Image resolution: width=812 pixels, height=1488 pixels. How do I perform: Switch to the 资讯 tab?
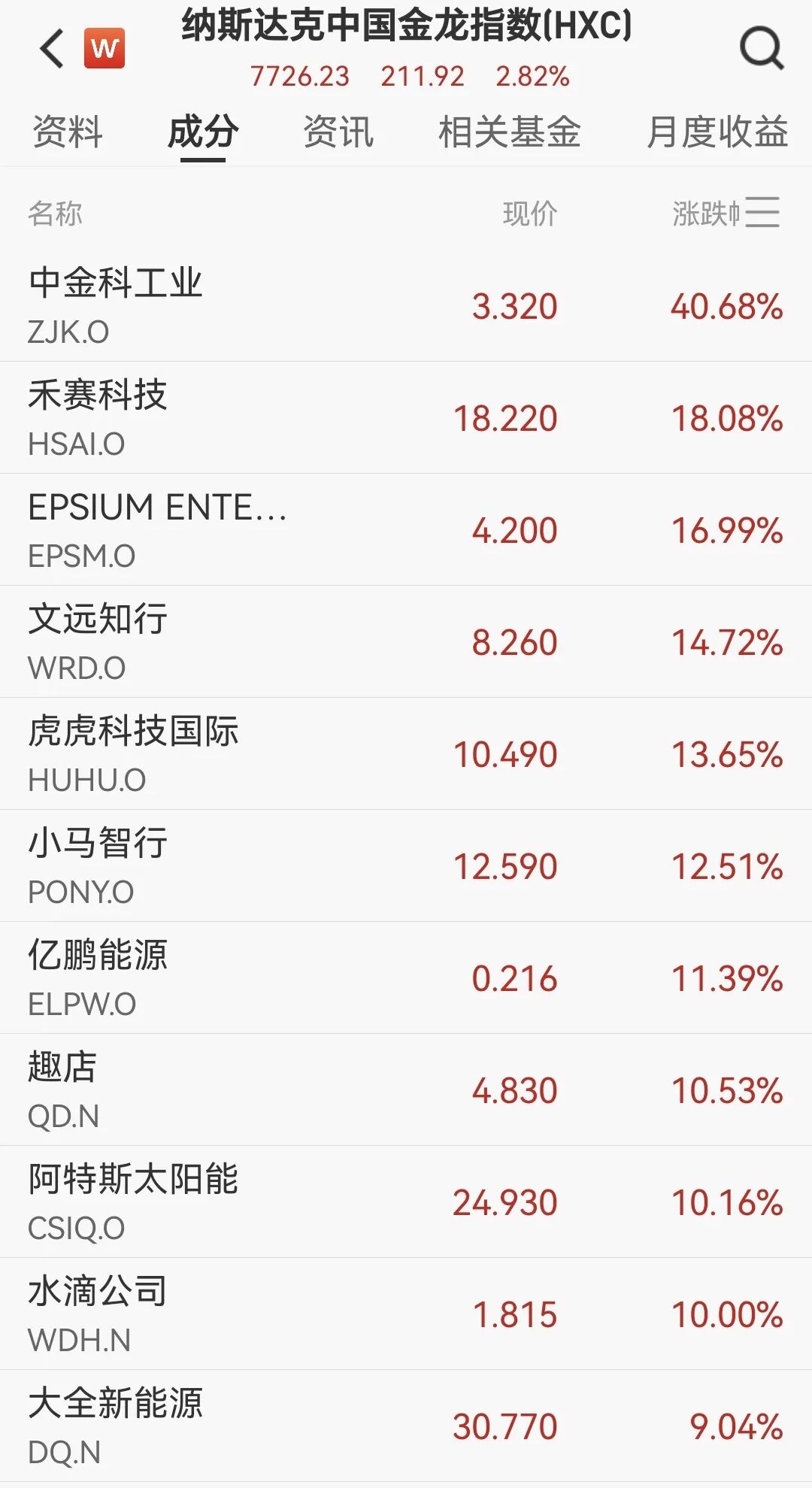pyautogui.click(x=338, y=132)
